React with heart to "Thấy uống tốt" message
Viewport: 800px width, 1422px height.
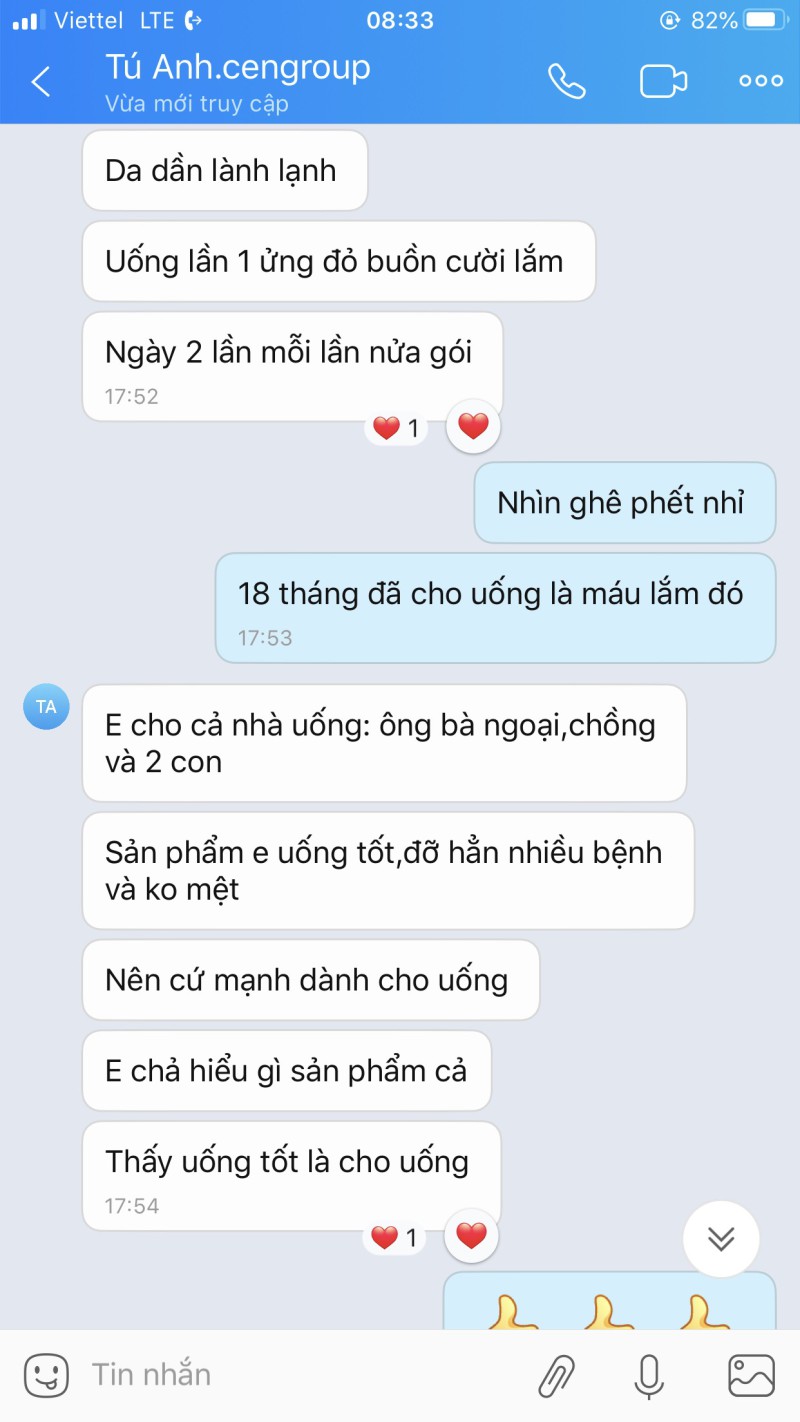pyautogui.click(x=471, y=1237)
